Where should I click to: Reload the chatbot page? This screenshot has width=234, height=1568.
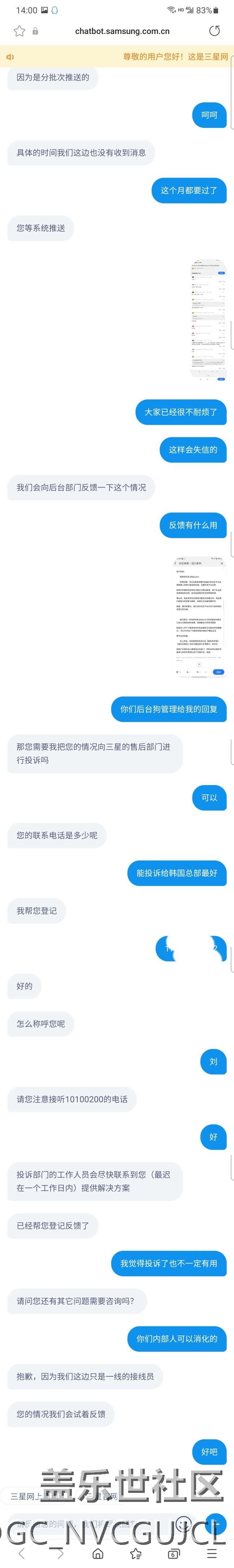(x=214, y=31)
